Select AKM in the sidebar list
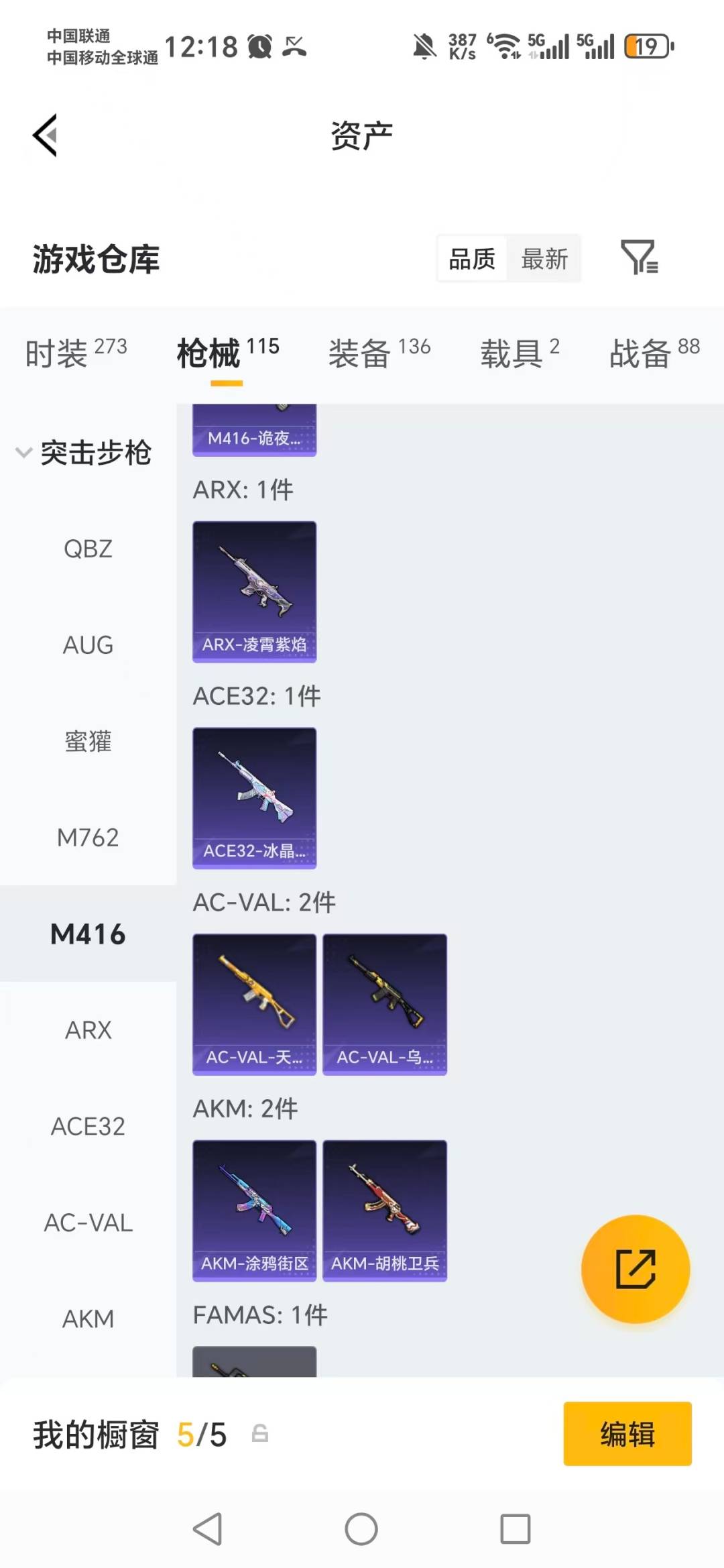 click(x=87, y=1319)
